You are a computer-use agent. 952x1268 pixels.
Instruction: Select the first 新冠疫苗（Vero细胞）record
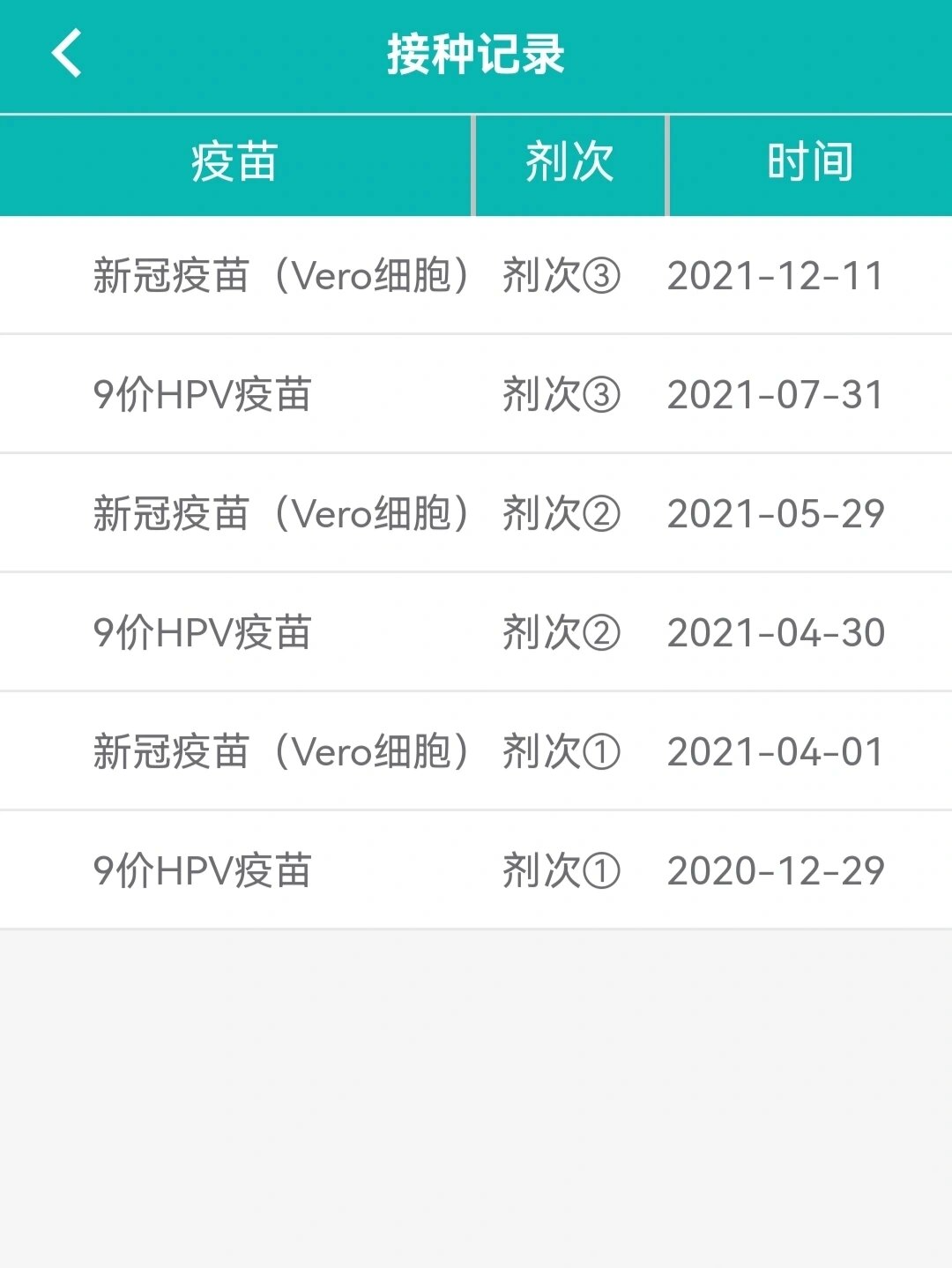coord(284,275)
